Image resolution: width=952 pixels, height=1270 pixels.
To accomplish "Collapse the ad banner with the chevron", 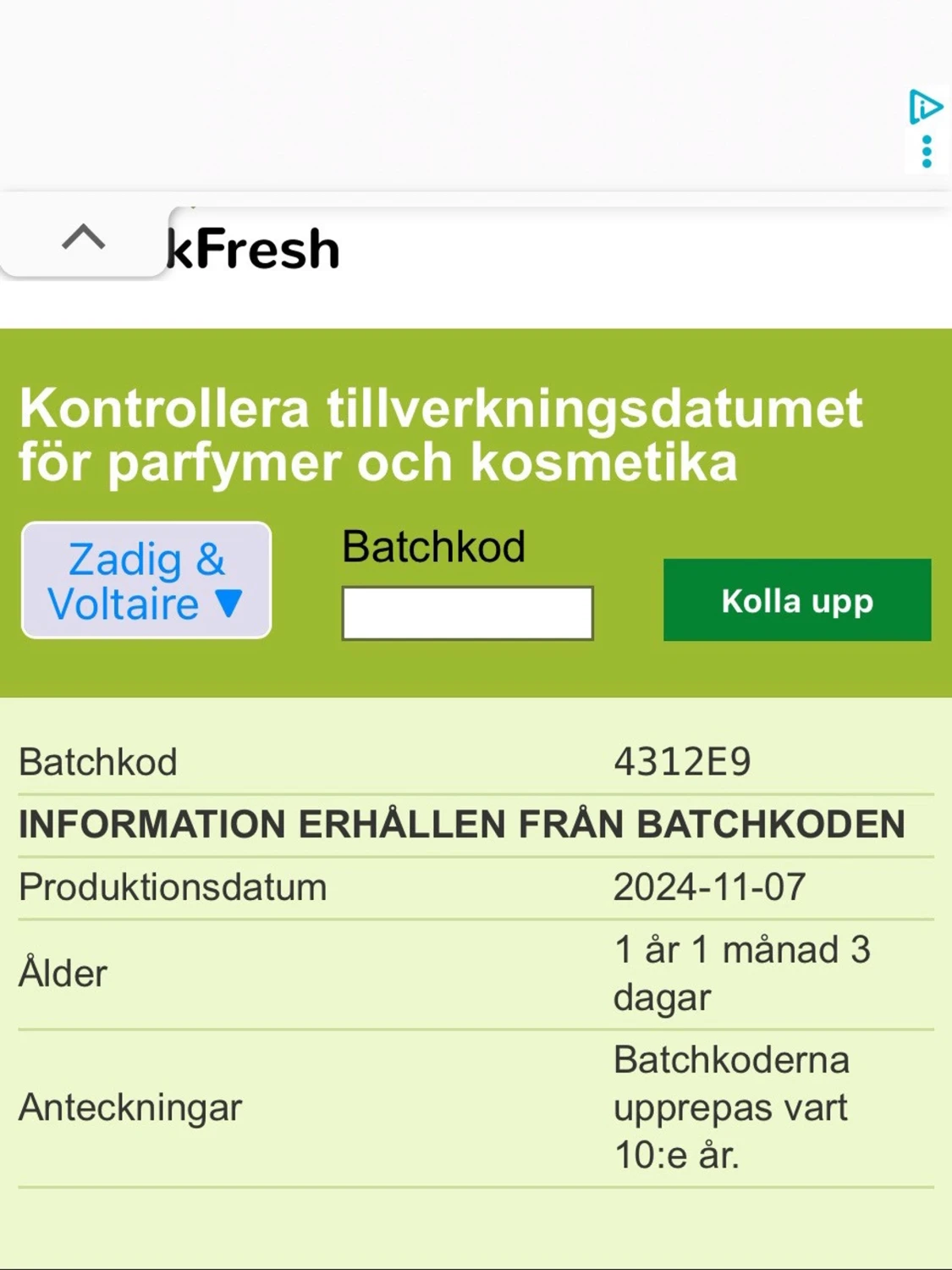I will point(84,239).
